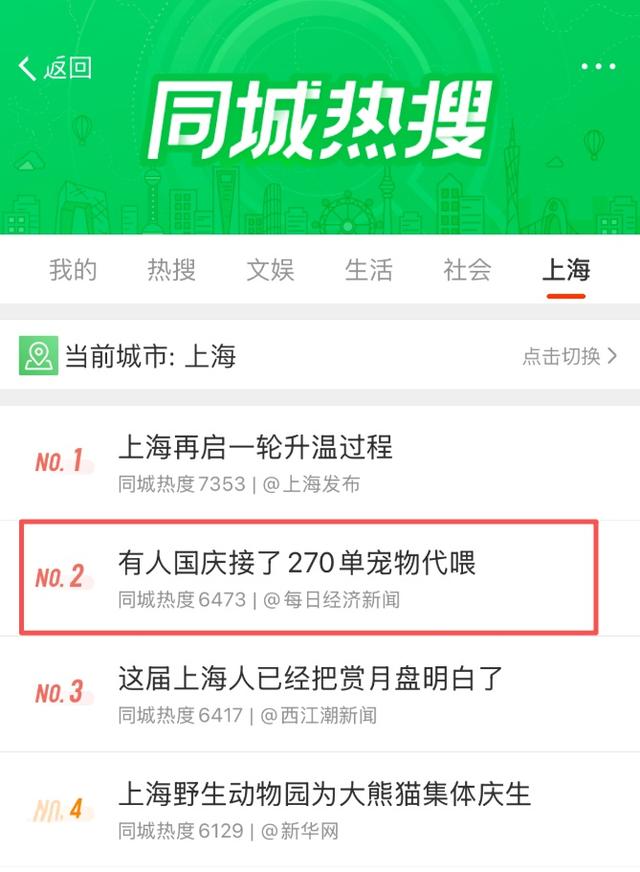This screenshot has width=640, height=872.
Task: Open topic 上海再启一轮升温过程
Action: pos(255,446)
